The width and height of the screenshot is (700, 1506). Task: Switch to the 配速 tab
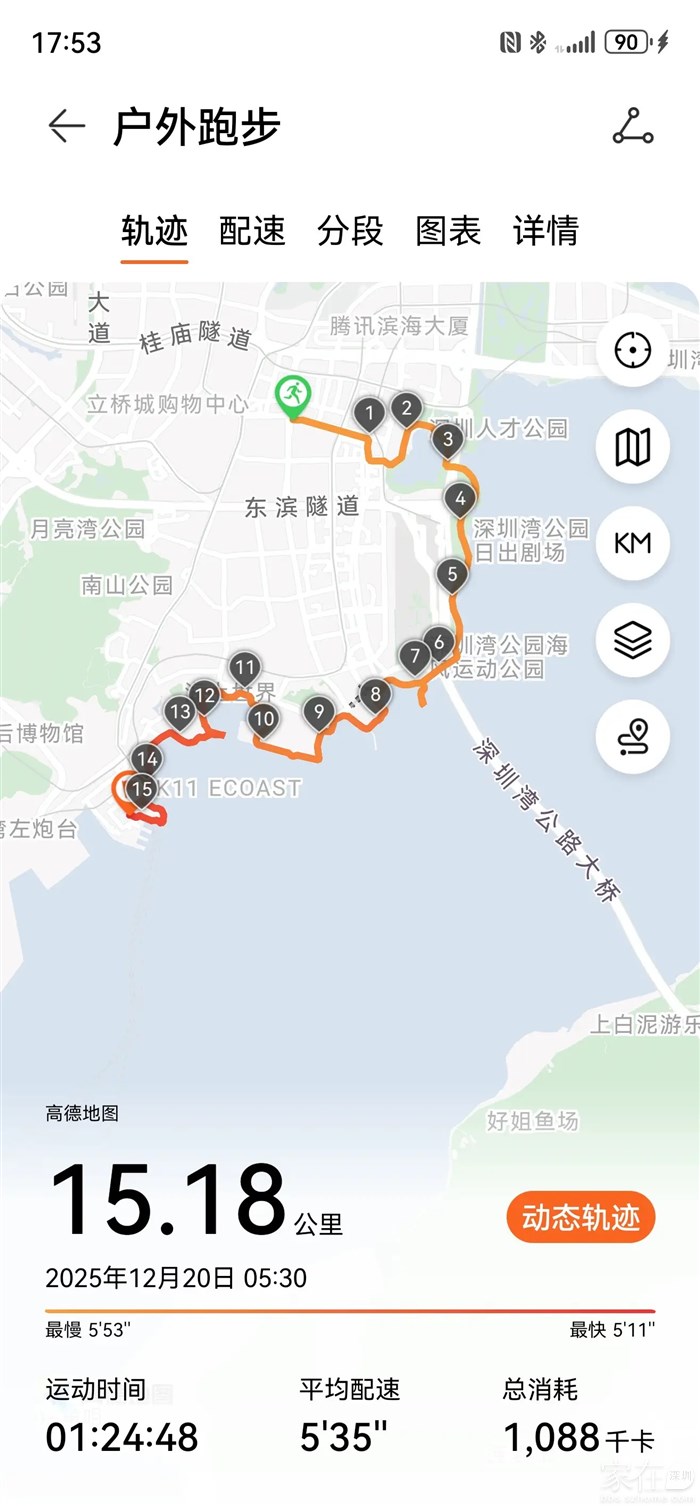(x=252, y=231)
